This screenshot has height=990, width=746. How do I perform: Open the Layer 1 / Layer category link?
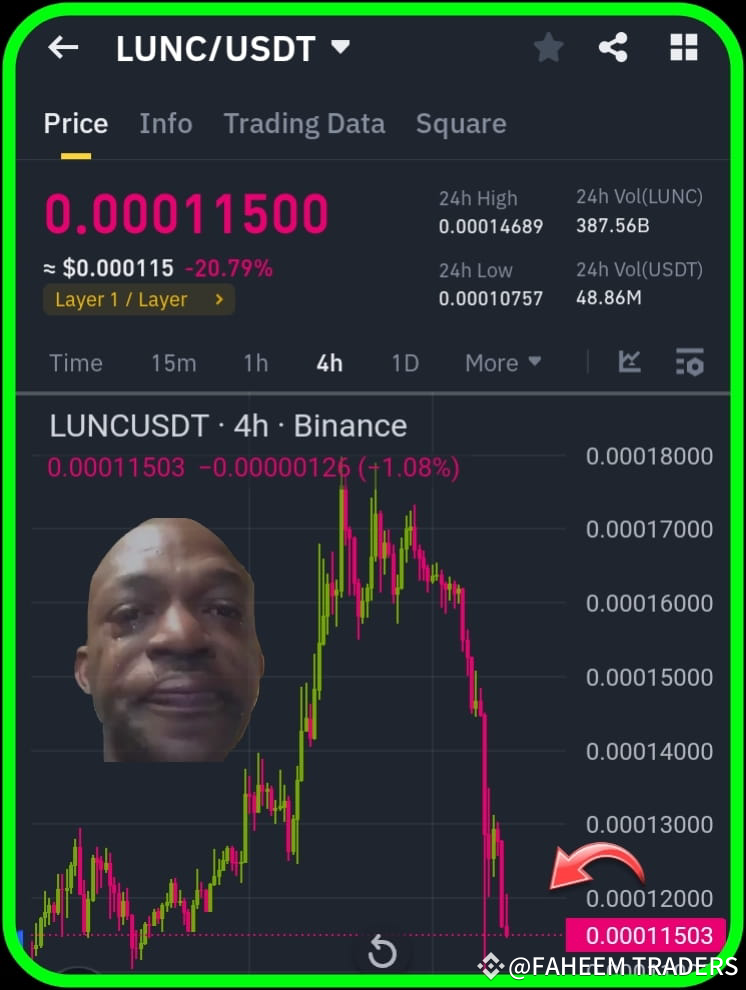point(138,299)
